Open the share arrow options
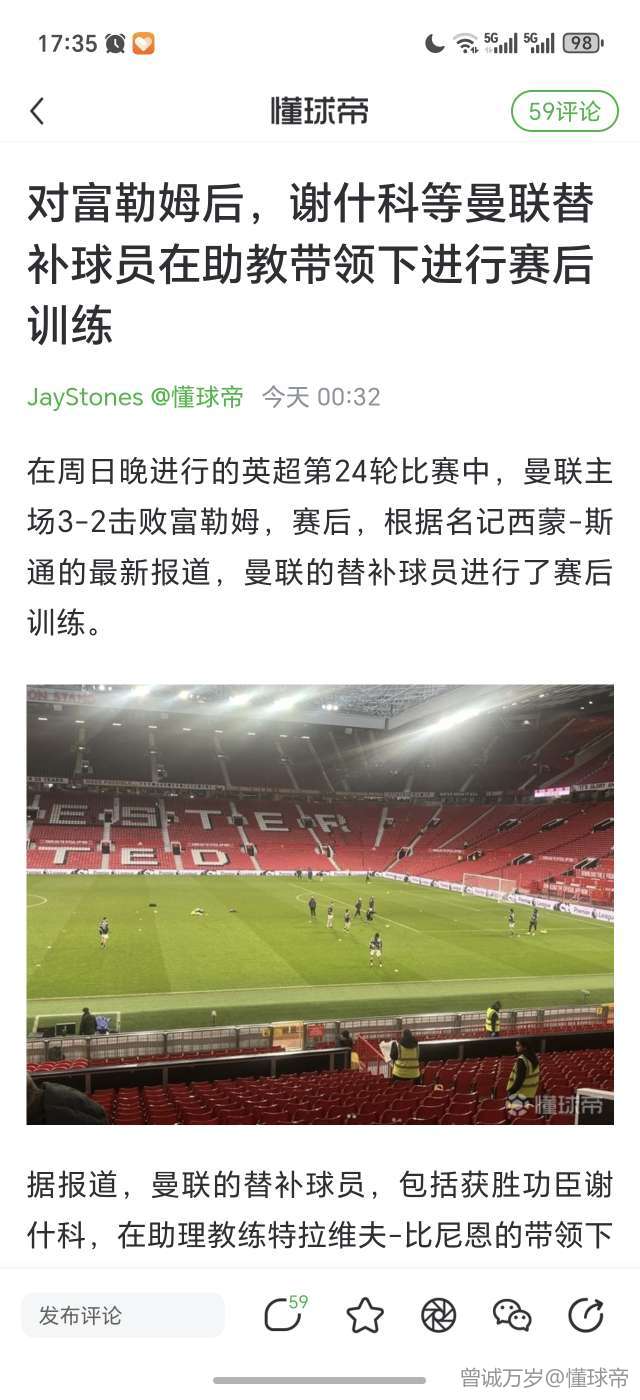The height and width of the screenshot is (1400, 640). 586,1315
